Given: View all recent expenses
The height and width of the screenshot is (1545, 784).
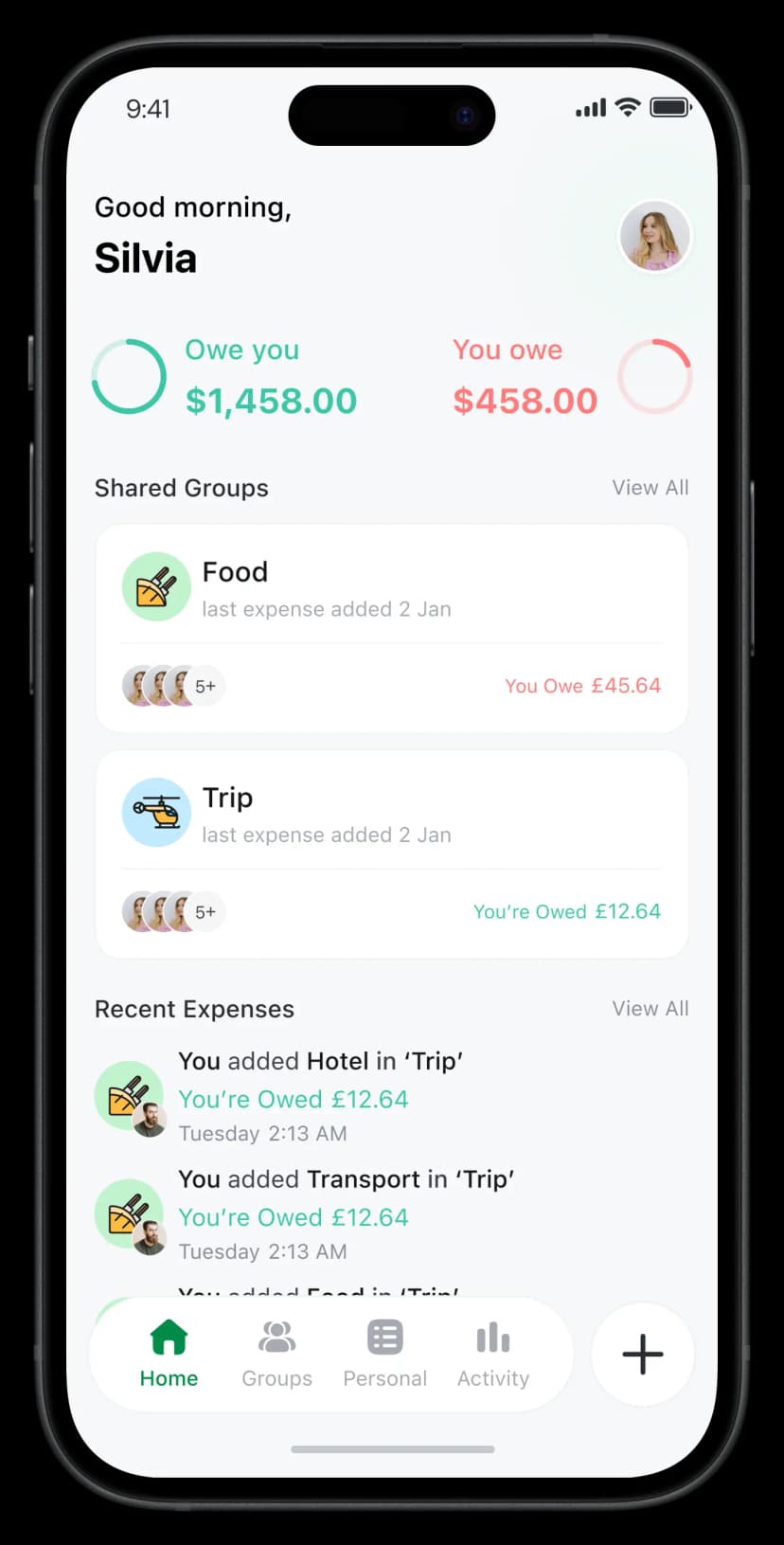Looking at the screenshot, I should 650,1009.
